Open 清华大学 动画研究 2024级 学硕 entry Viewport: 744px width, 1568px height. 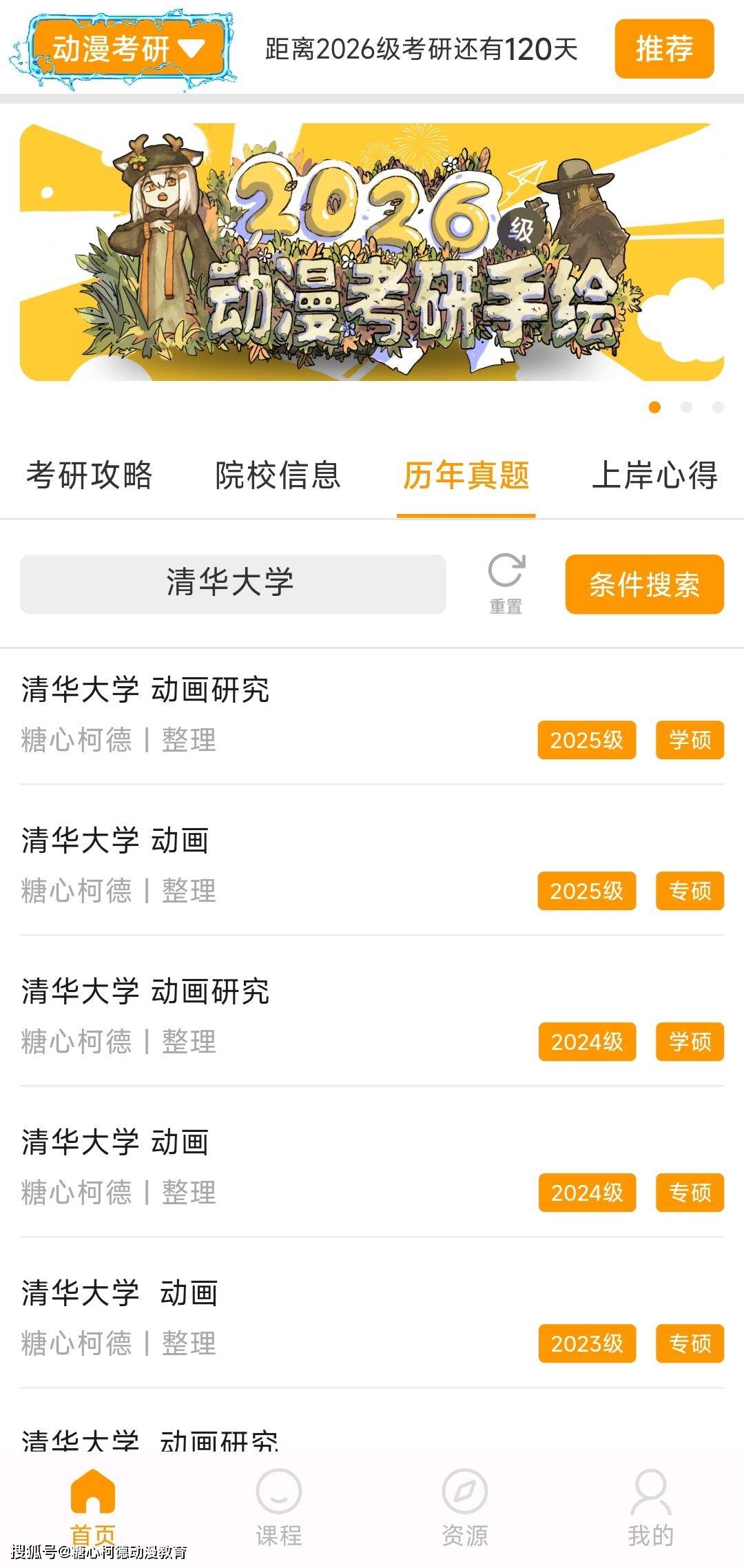[372, 1018]
